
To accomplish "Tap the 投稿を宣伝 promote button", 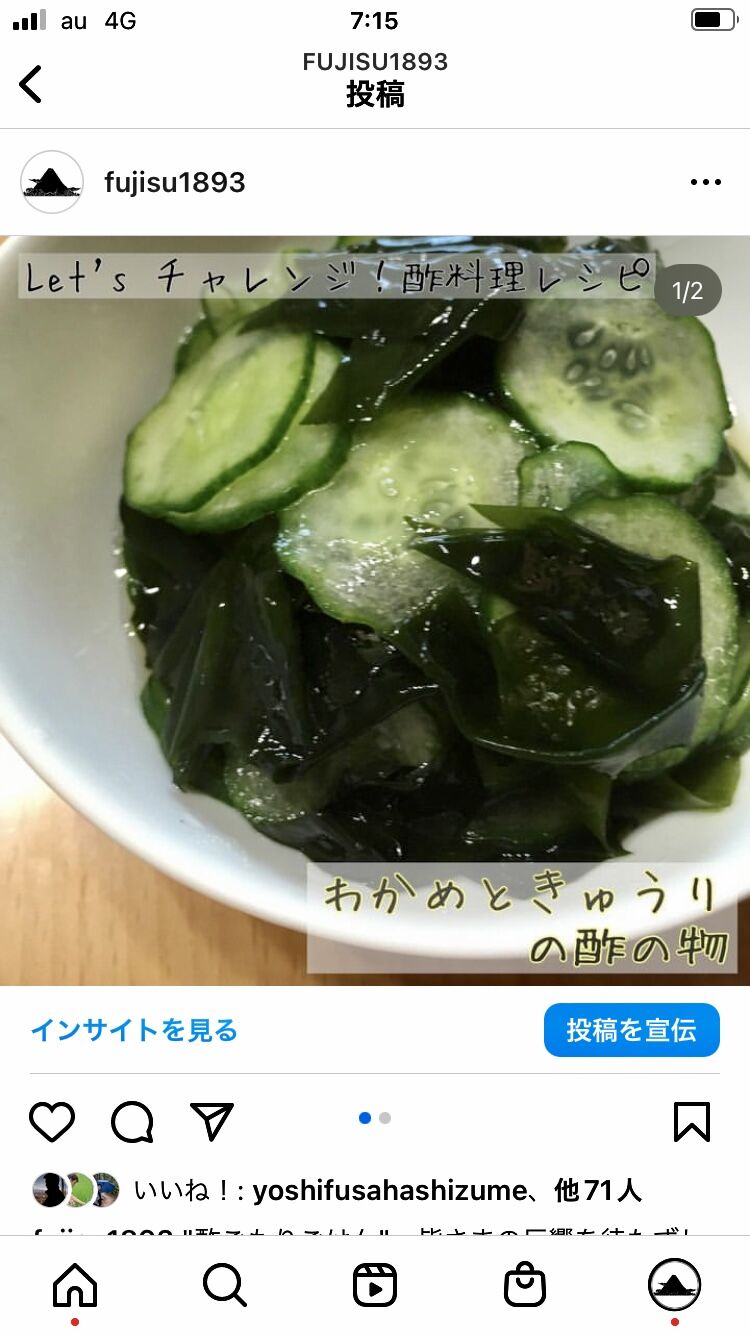I will (631, 1030).
